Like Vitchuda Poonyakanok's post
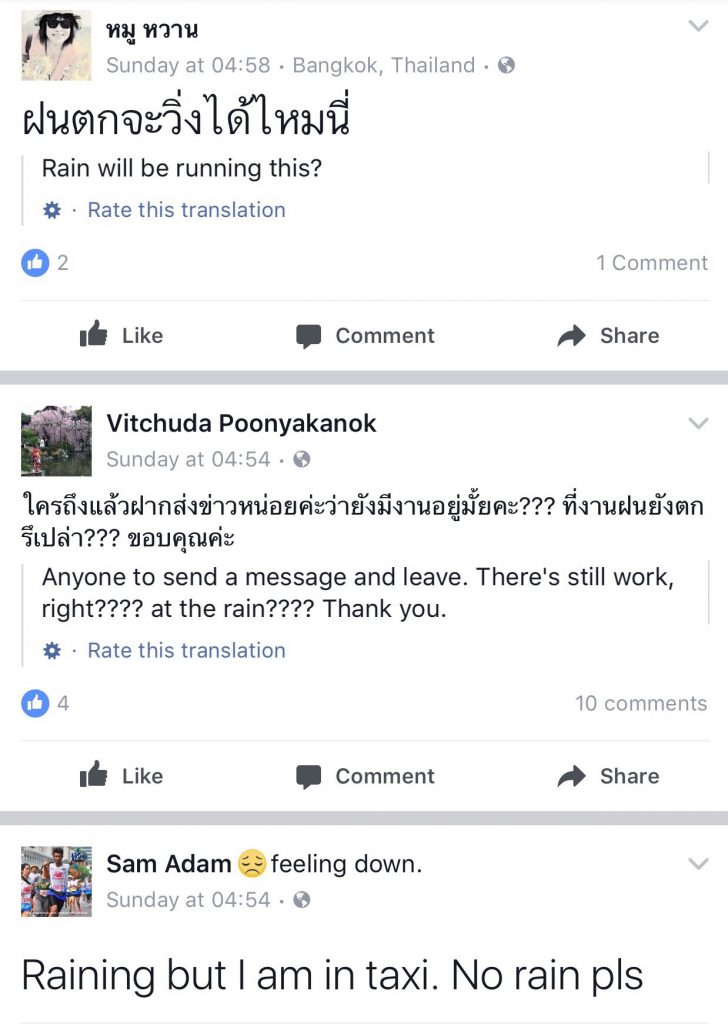This screenshot has height=1024, width=728. click(121, 776)
